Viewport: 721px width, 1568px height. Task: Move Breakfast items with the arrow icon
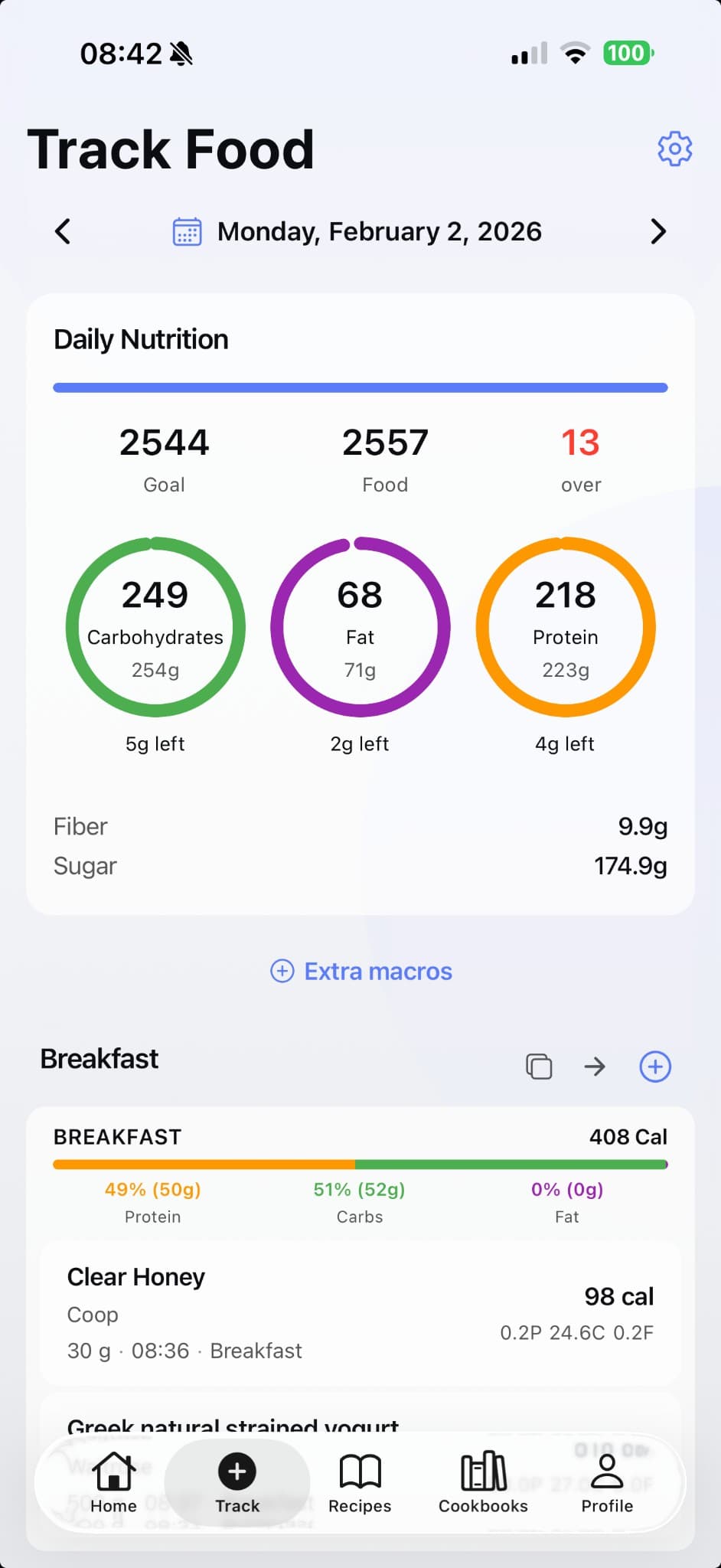tap(595, 1066)
